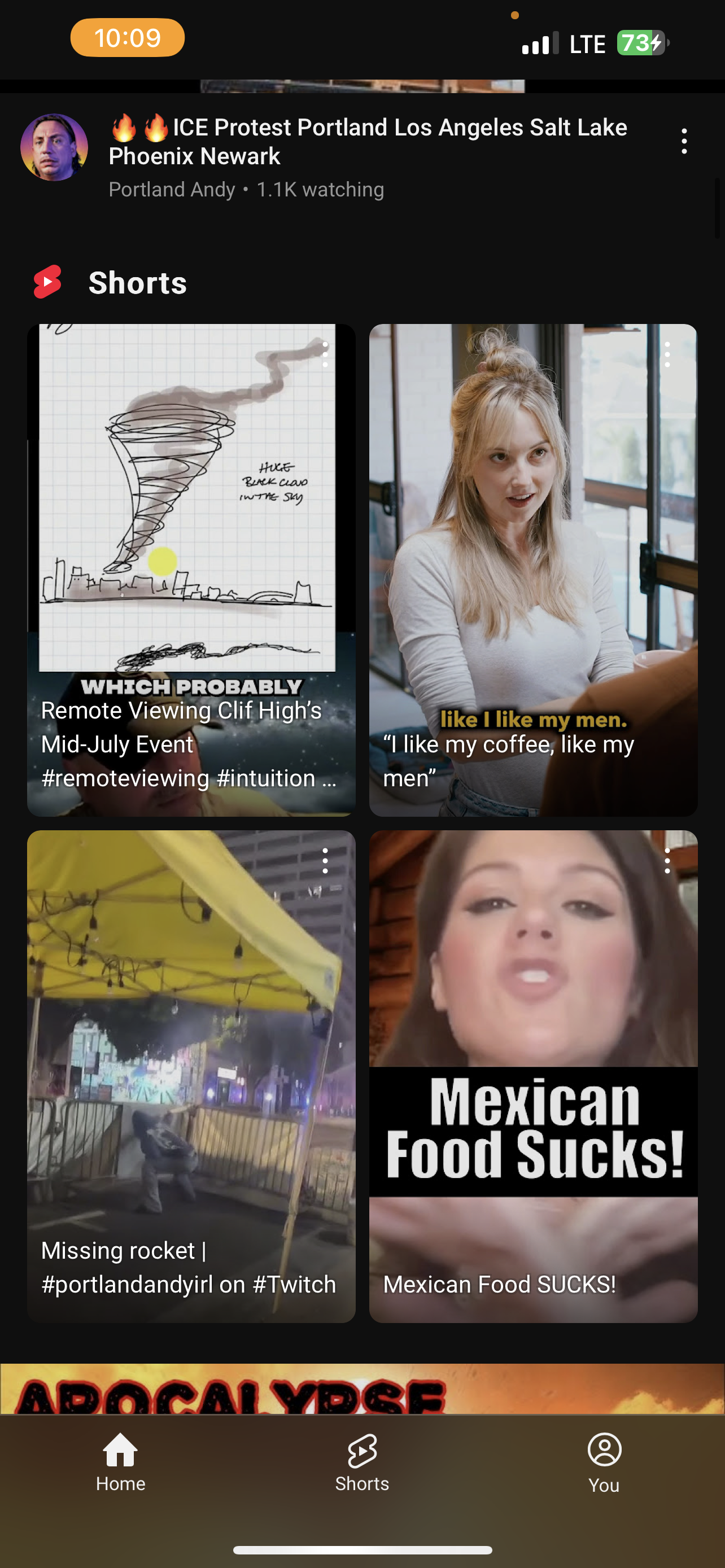Open the Apocalypse video thumbnail
This screenshot has height=1568, width=725.
point(362,1389)
